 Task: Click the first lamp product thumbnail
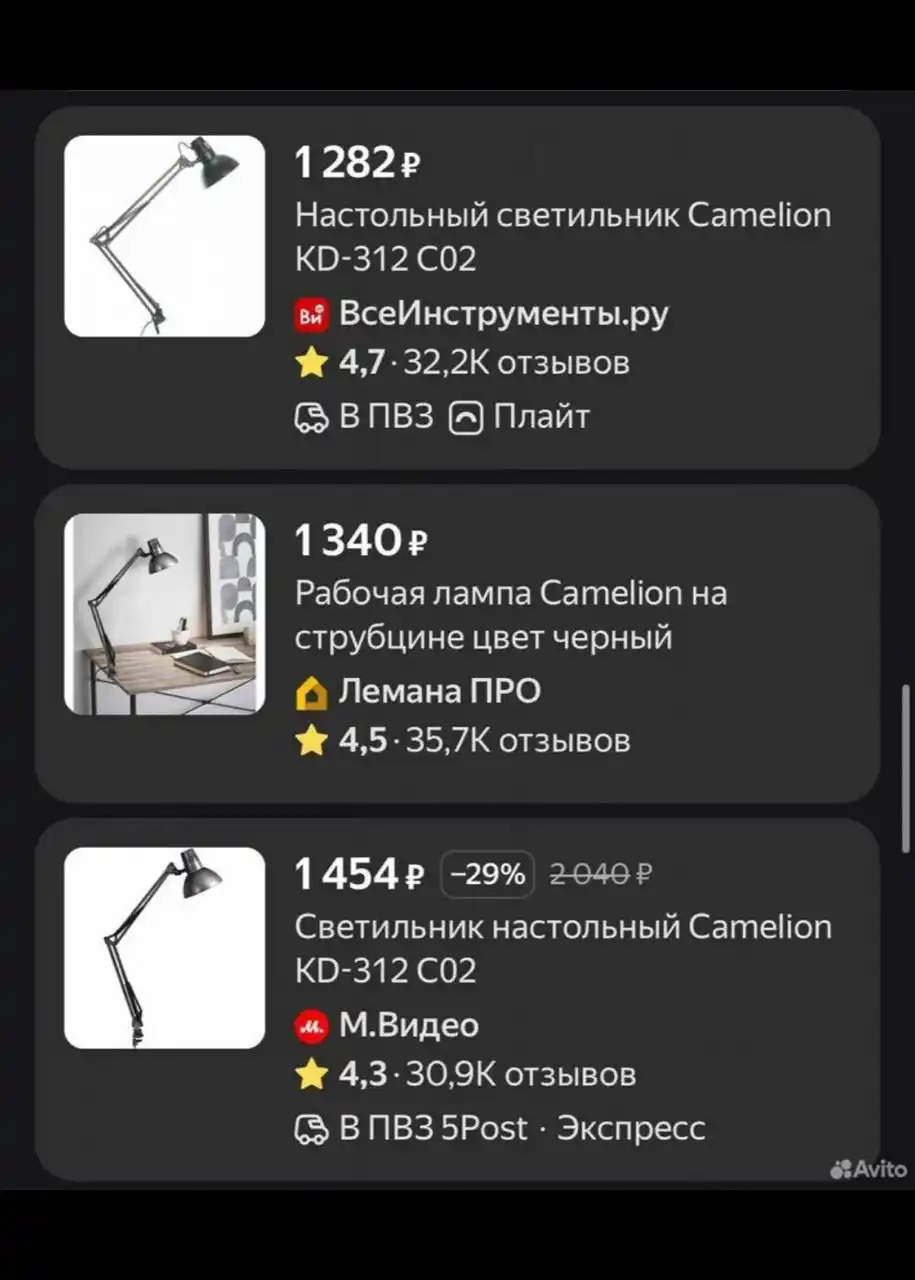coord(164,234)
